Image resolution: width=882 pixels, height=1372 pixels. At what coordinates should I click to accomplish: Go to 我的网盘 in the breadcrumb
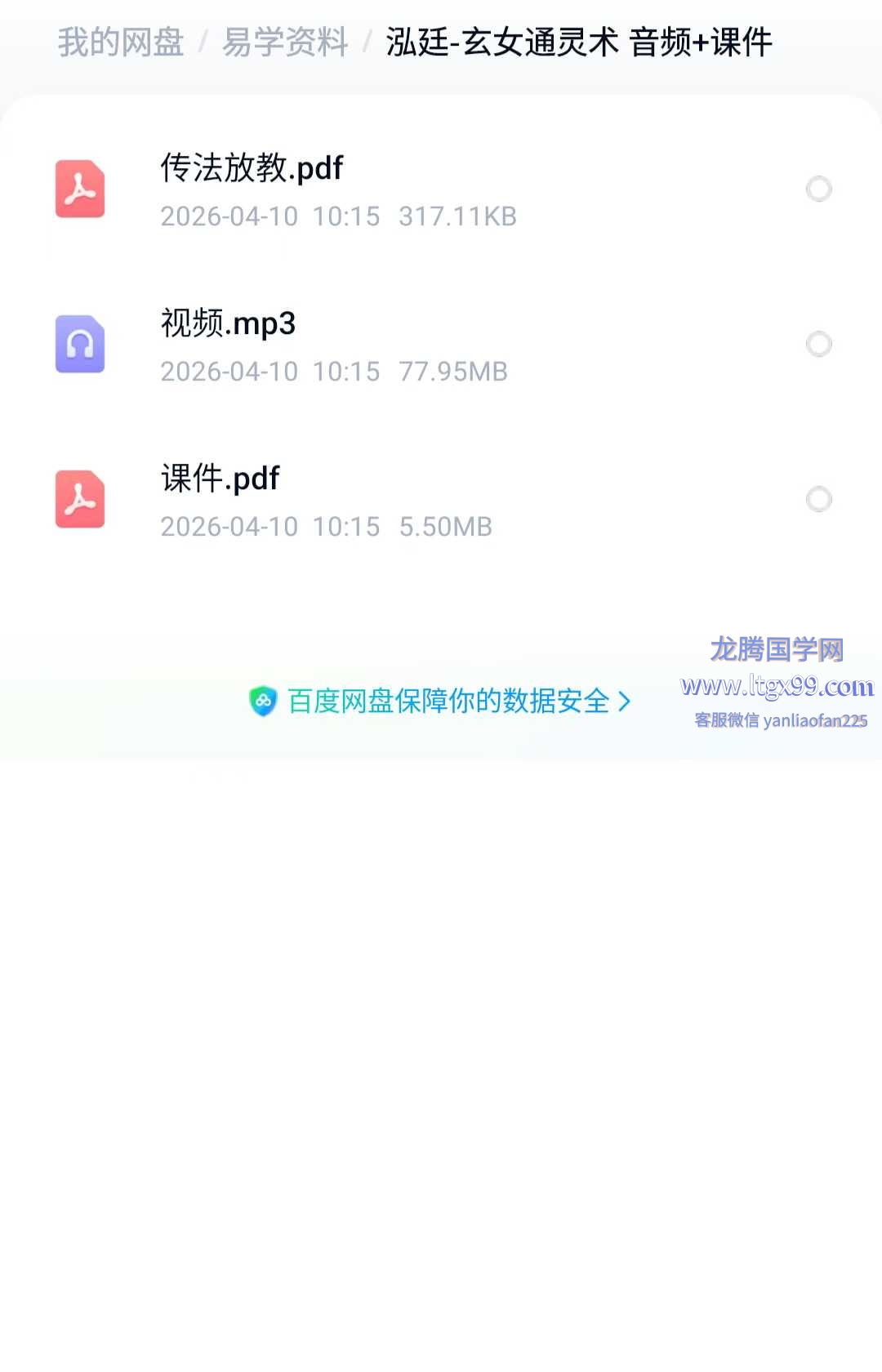pyautogui.click(x=121, y=42)
